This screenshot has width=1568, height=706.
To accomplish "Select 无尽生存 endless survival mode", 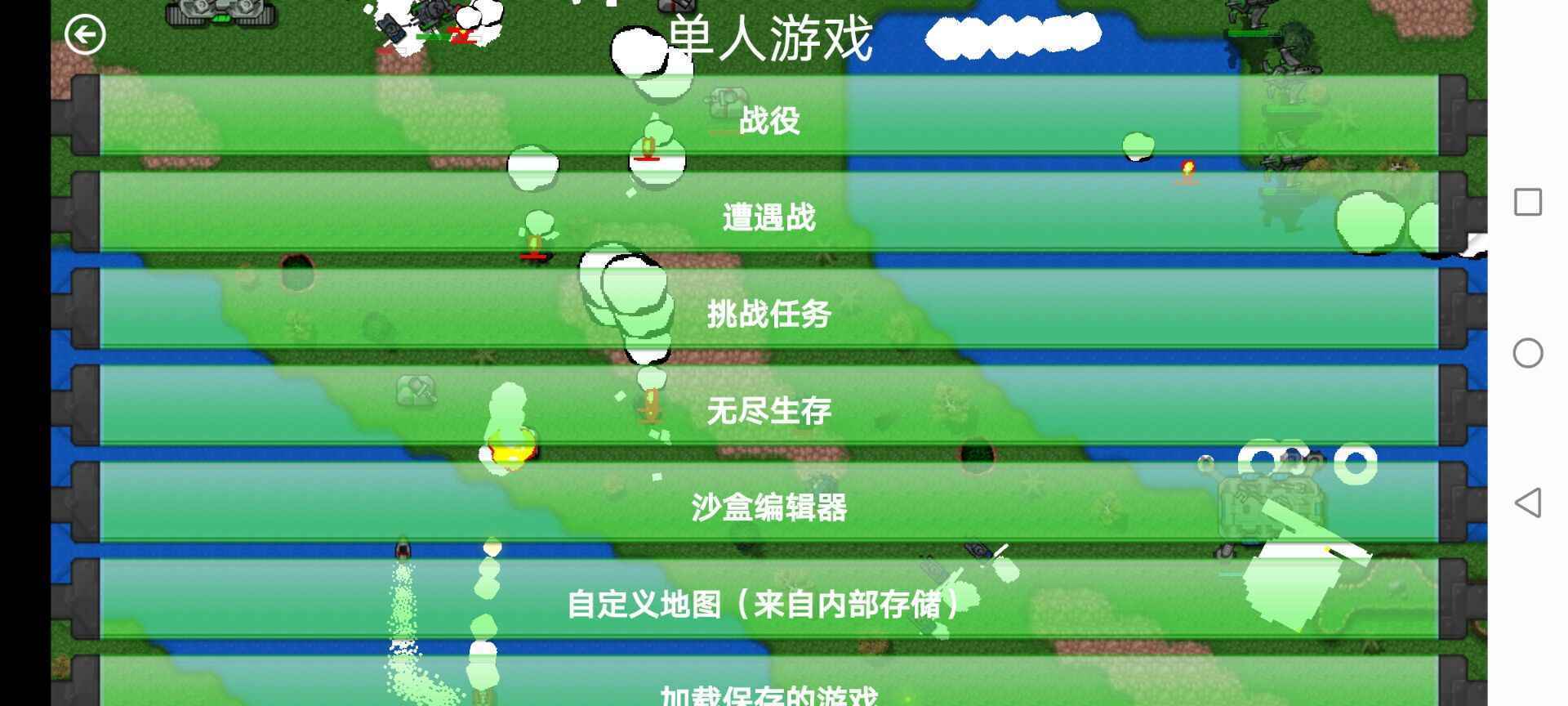I will (x=768, y=409).
